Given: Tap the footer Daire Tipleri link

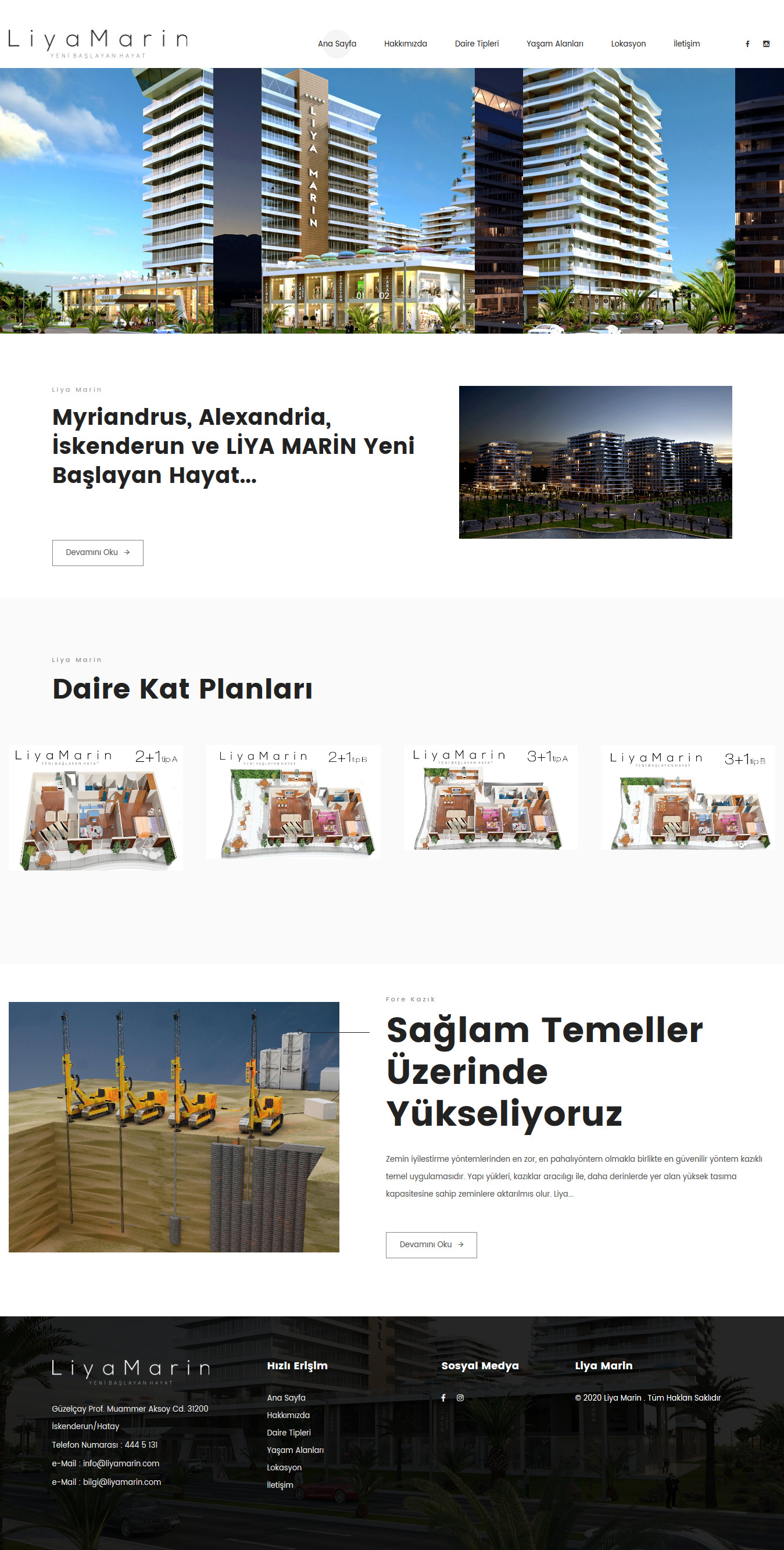Looking at the screenshot, I should point(289,1433).
